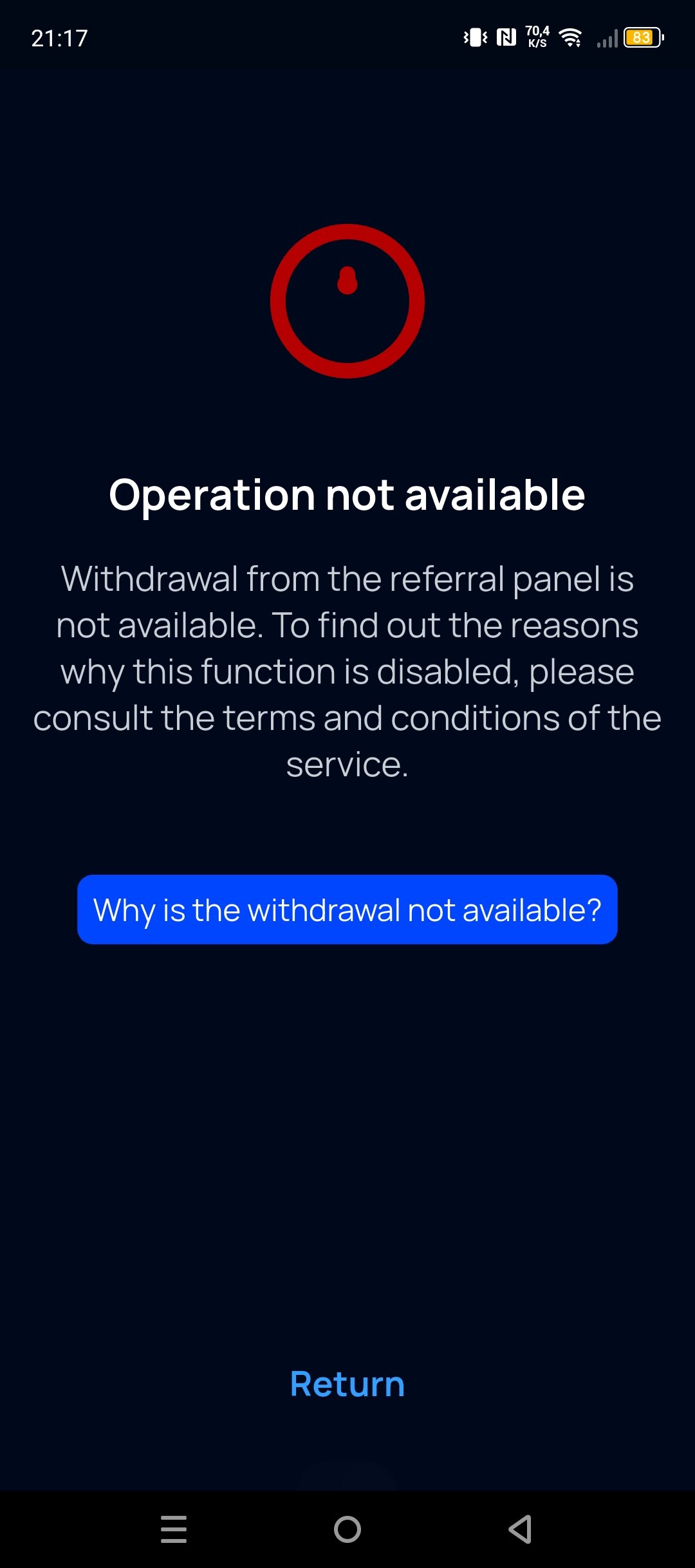Go to the home screen
This screenshot has width=695, height=1568.
pos(347,1529)
